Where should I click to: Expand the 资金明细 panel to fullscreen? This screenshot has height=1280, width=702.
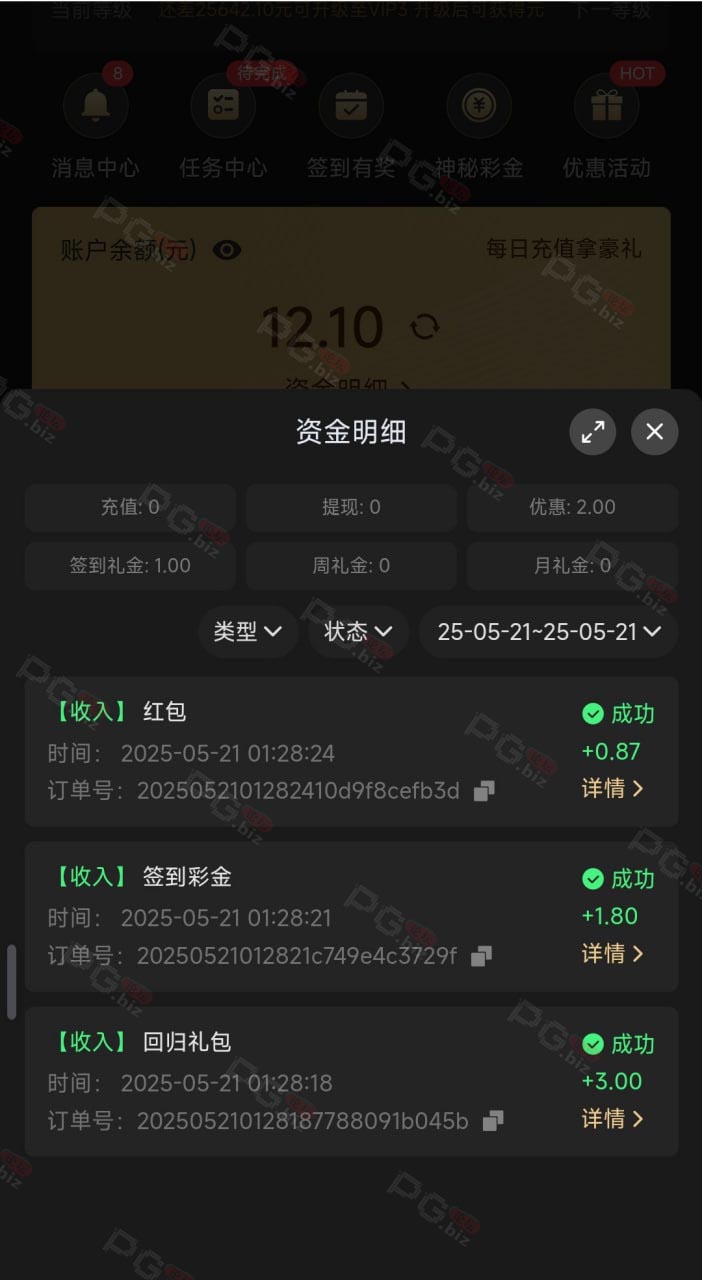[x=593, y=432]
